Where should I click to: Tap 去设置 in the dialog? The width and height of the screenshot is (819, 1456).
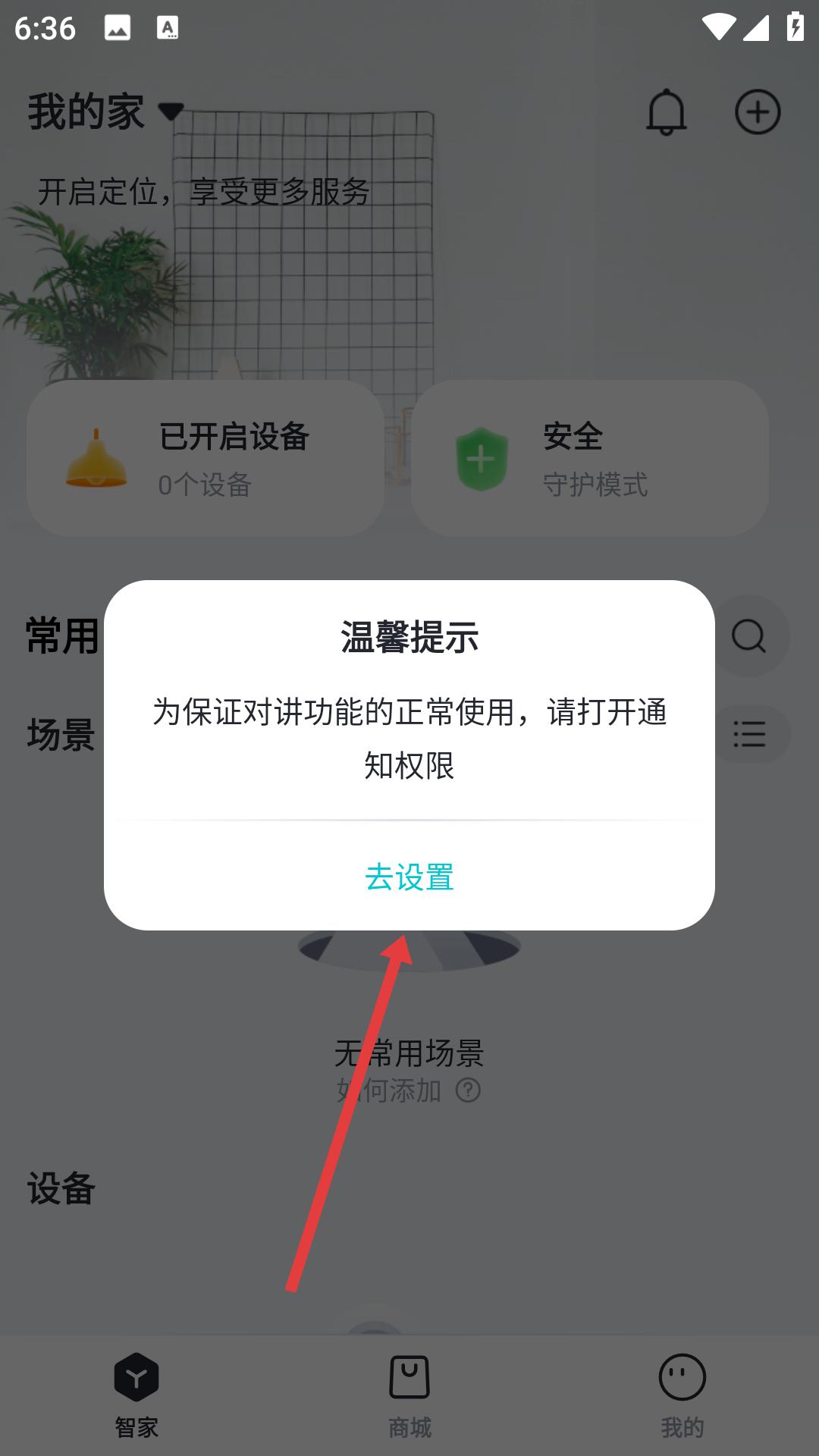(409, 877)
